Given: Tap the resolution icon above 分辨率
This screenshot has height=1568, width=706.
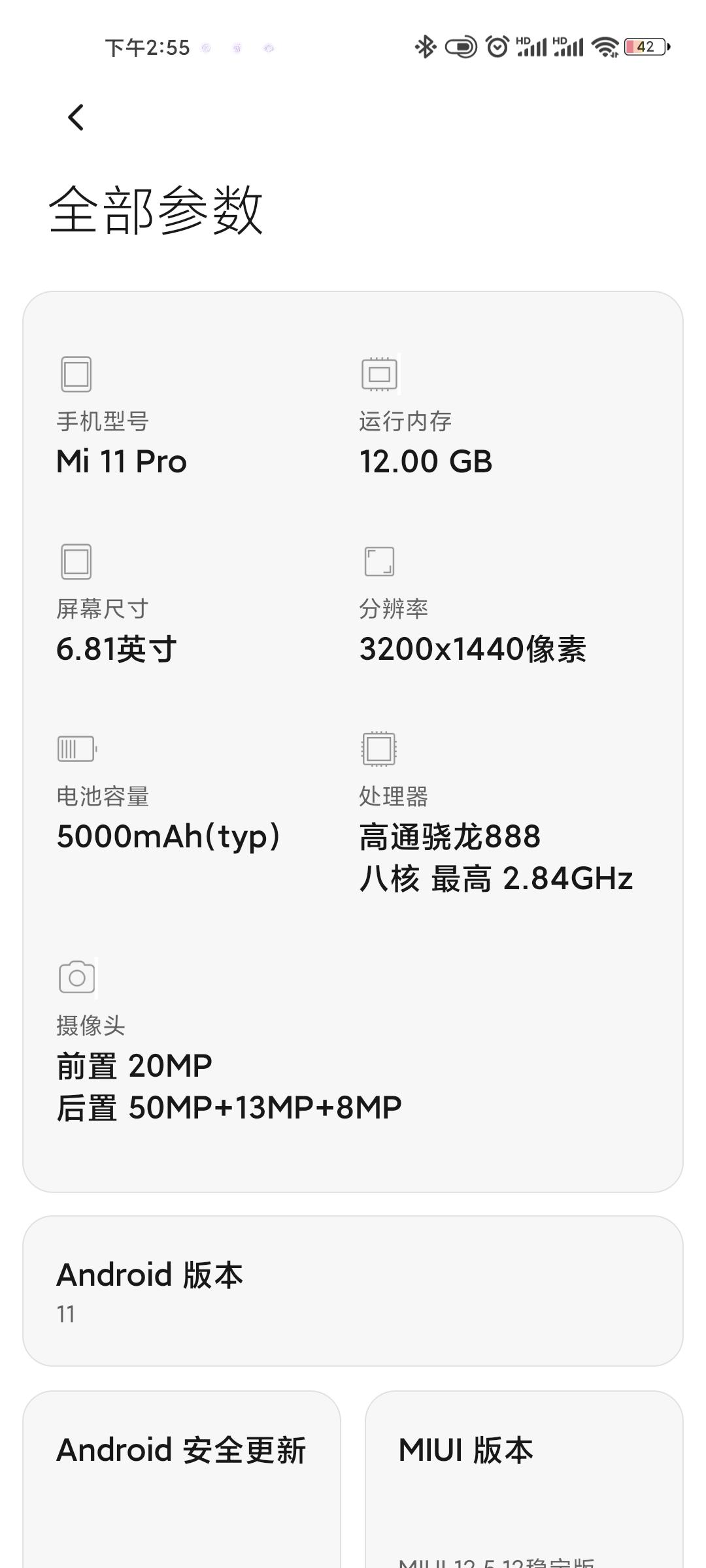Looking at the screenshot, I should coord(379,562).
